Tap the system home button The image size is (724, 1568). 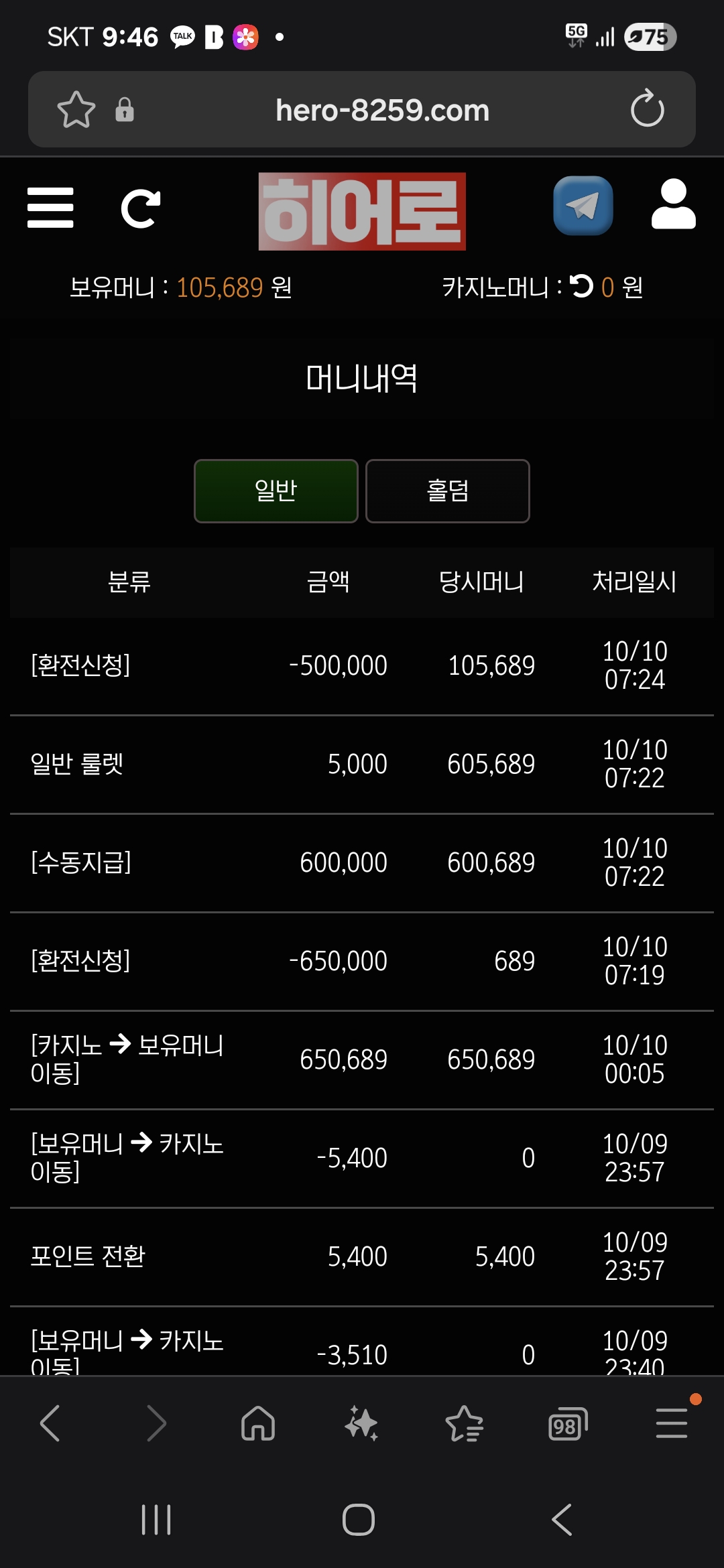359,1519
